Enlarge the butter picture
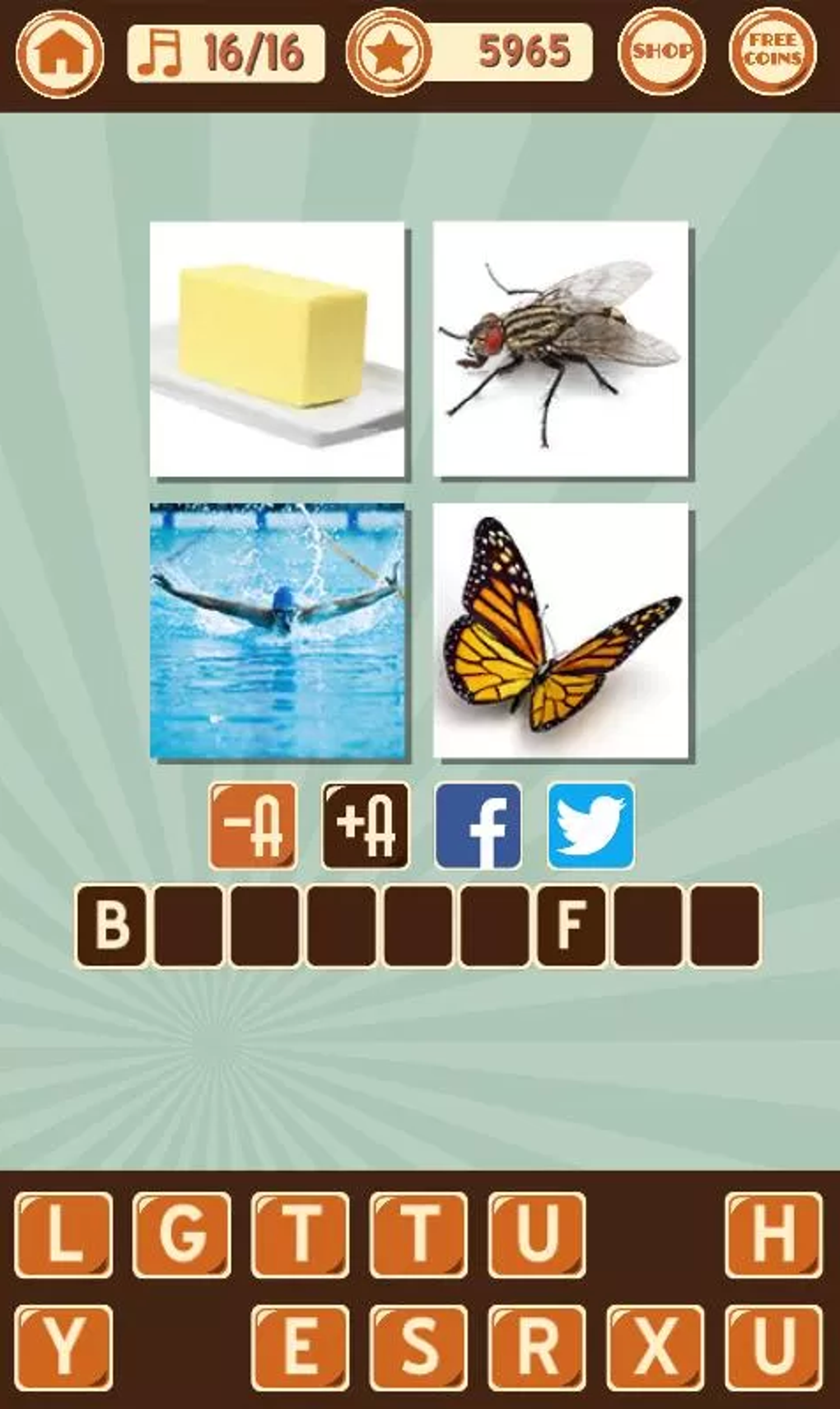Viewport: 840px width, 1409px height. 278,349
